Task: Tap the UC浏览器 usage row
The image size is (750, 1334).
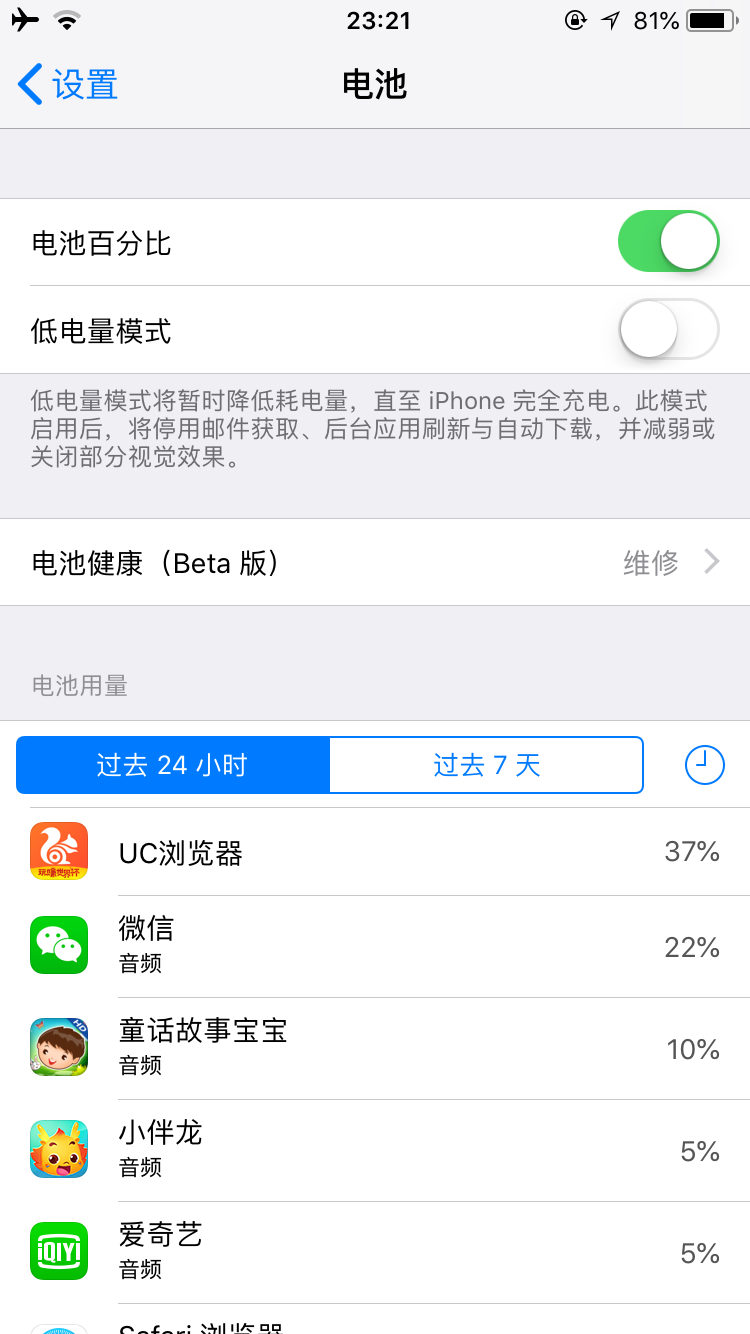Action: point(375,852)
